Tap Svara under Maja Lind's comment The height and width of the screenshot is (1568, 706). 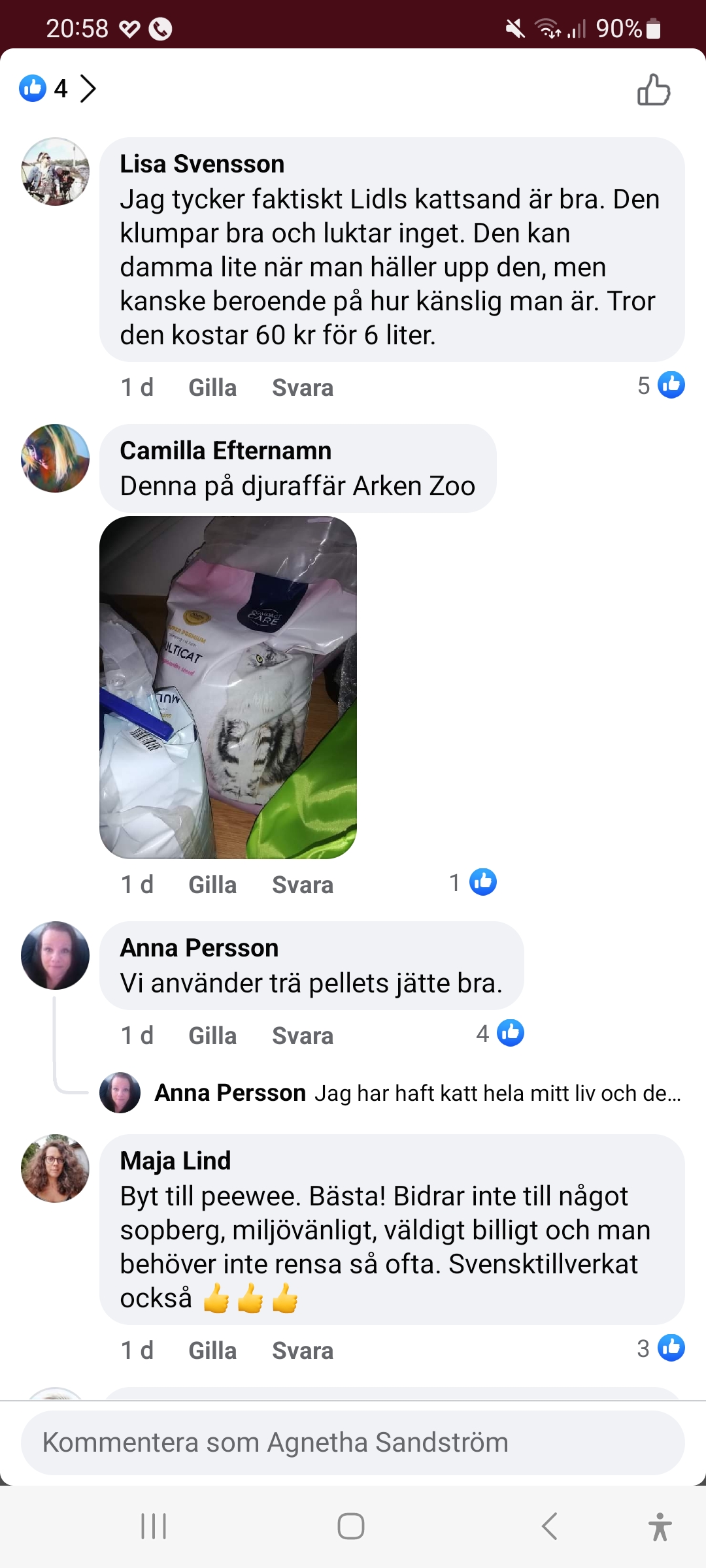(x=303, y=1350)
